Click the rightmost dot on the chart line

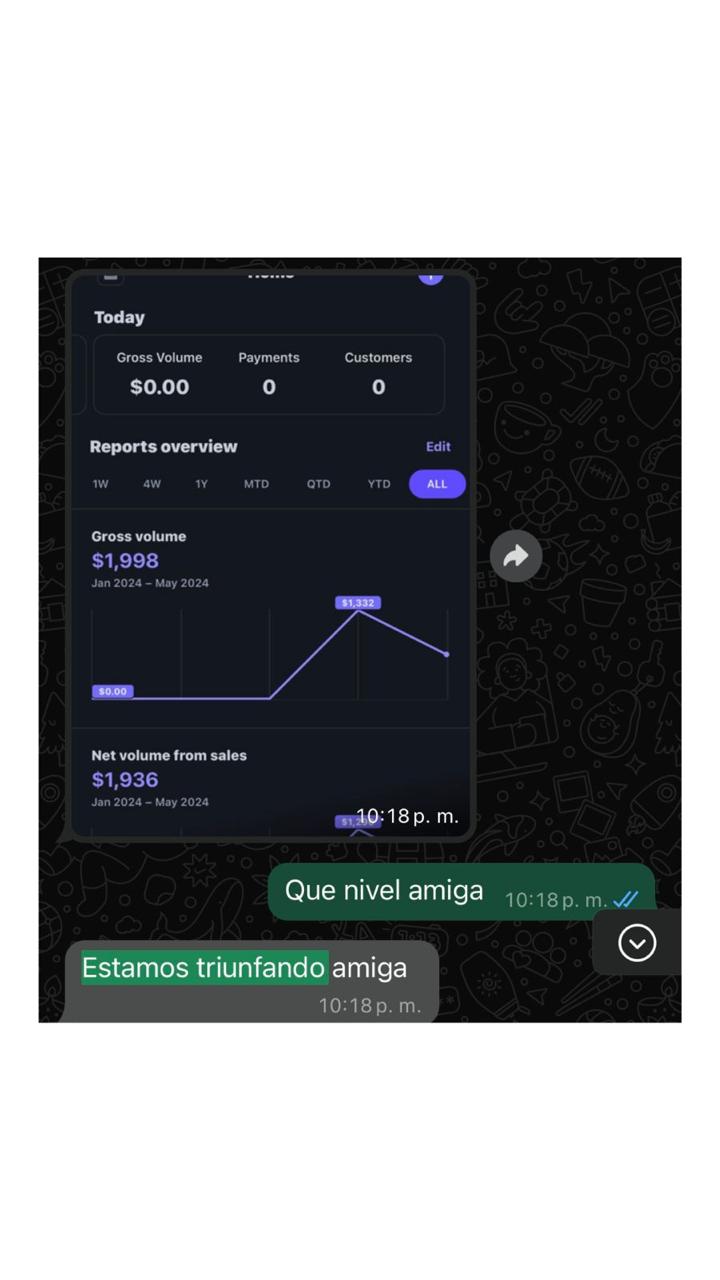[447, 653]
